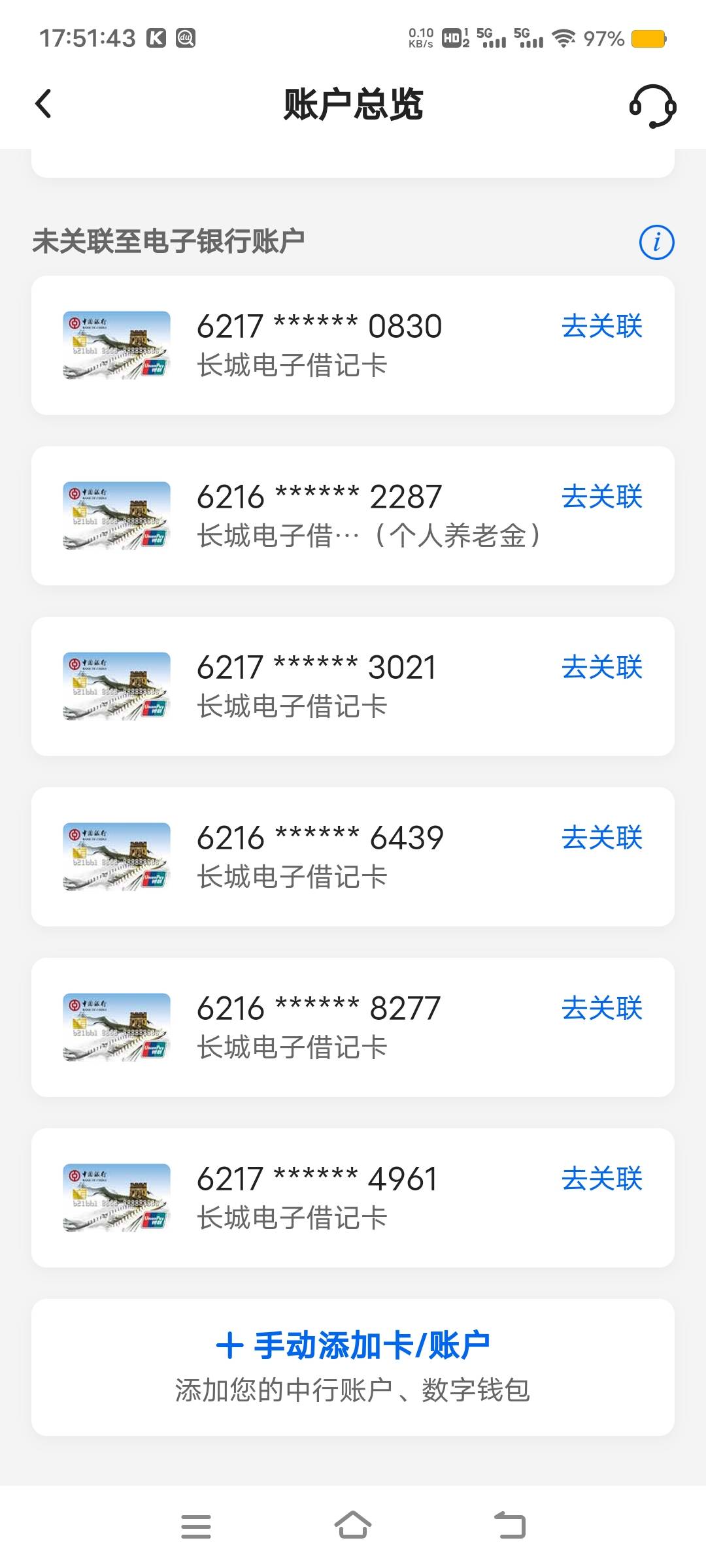This screenshot has height=1568, width=706.
Task: Open info icon beside 未关联至电子银行账户
Action: 656,242
